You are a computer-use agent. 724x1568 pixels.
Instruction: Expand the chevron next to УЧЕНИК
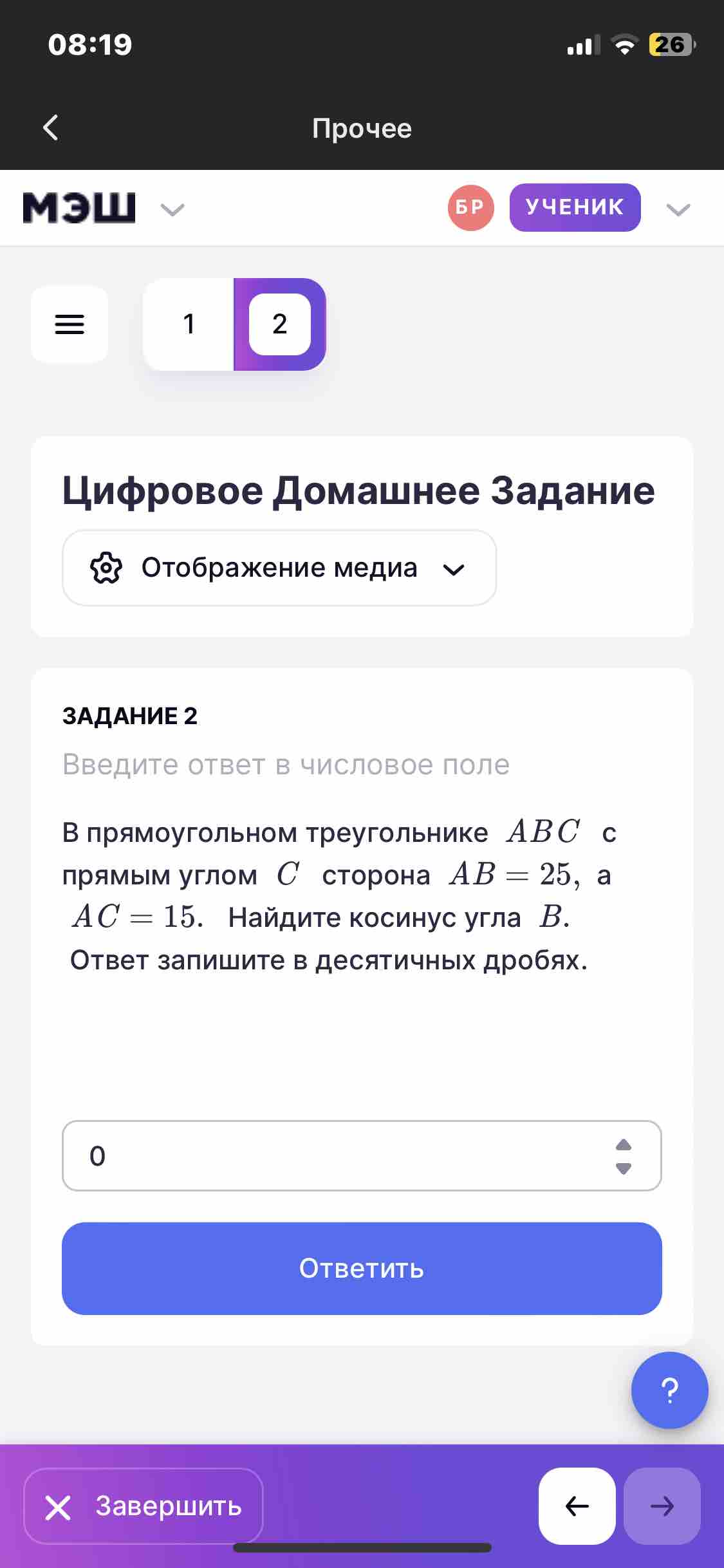(x=678, y=209)
